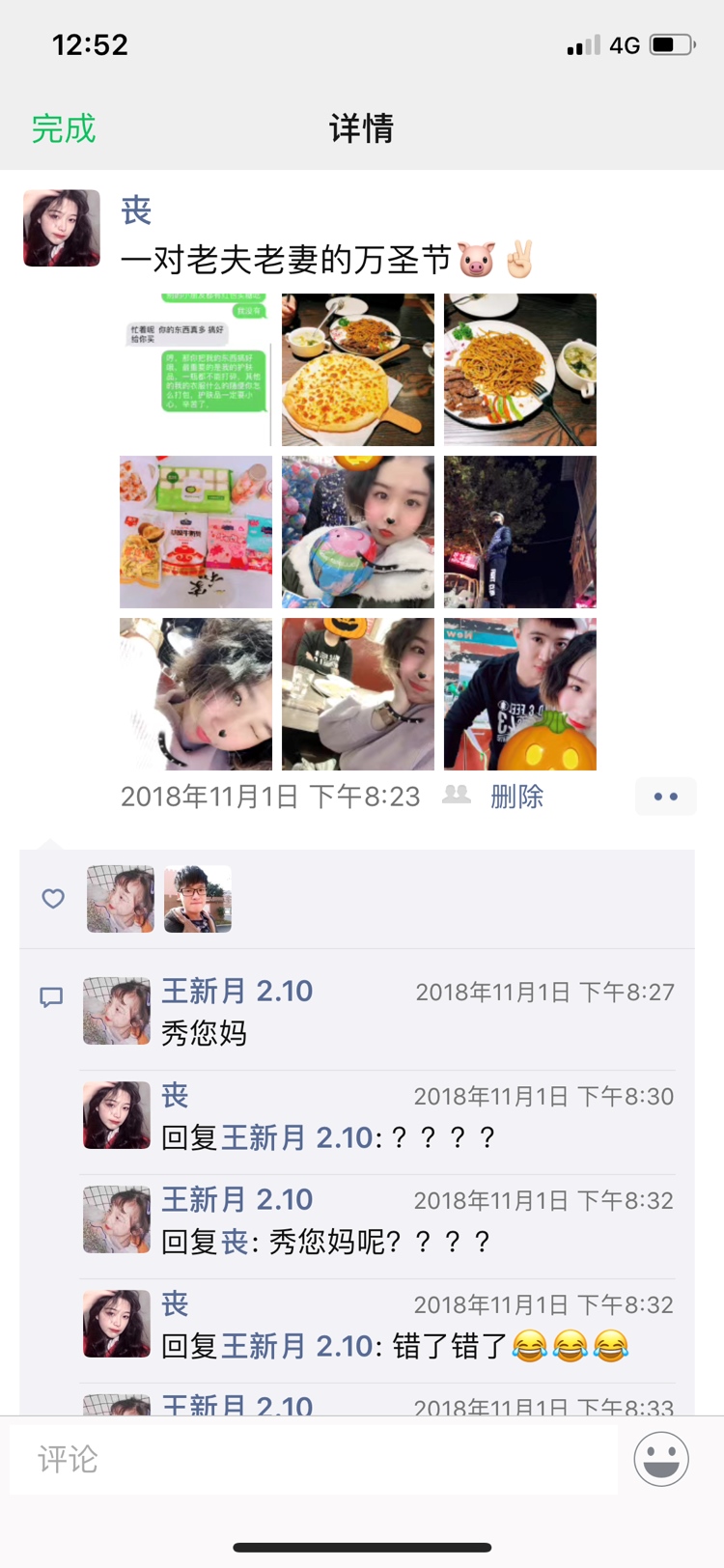Viewport: 724px width, 1568px height.
Task: Open the second liker's avatar, man with glasses
Action: [198, 899]
